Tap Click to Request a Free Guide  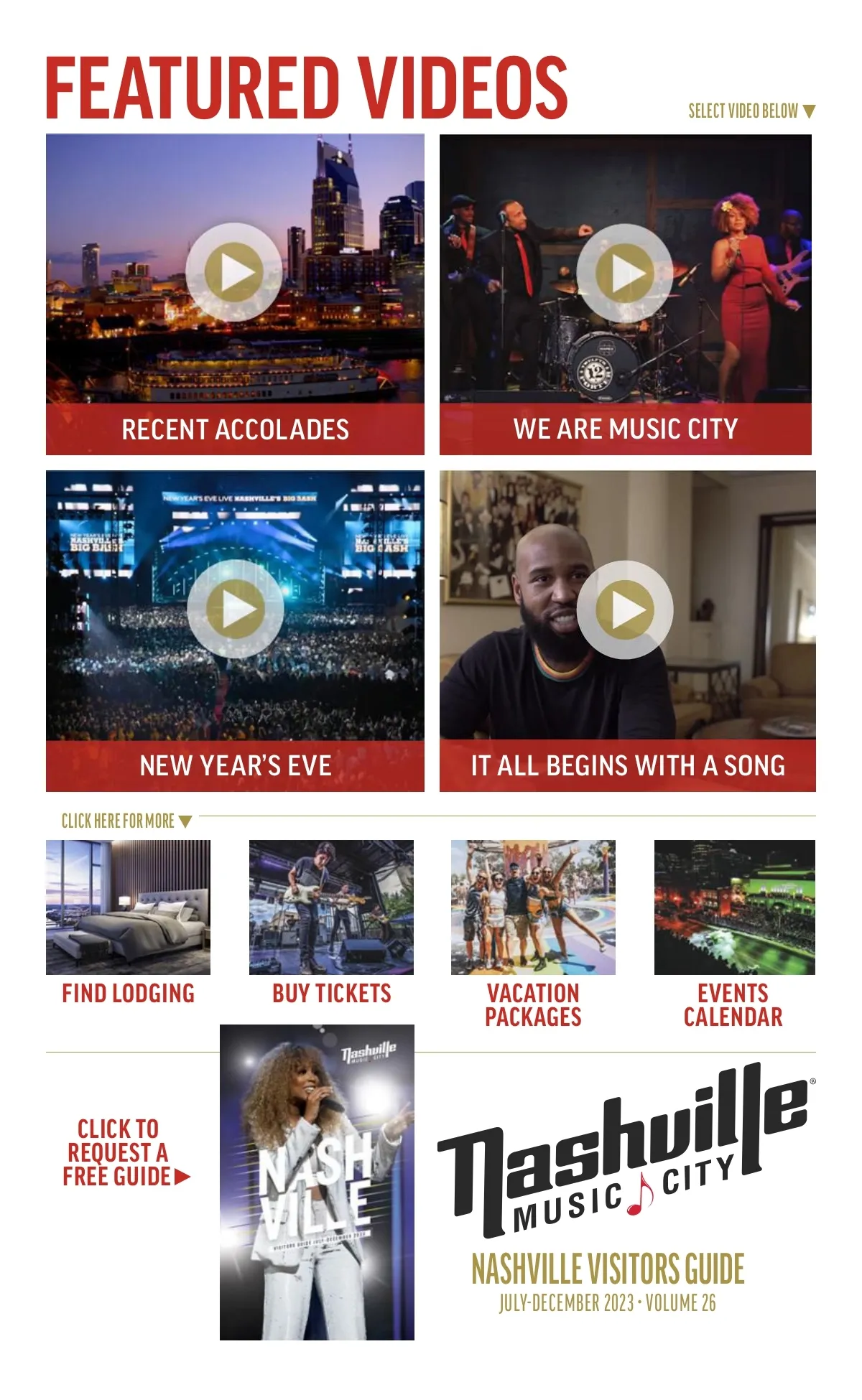(x=126, y=1152)
